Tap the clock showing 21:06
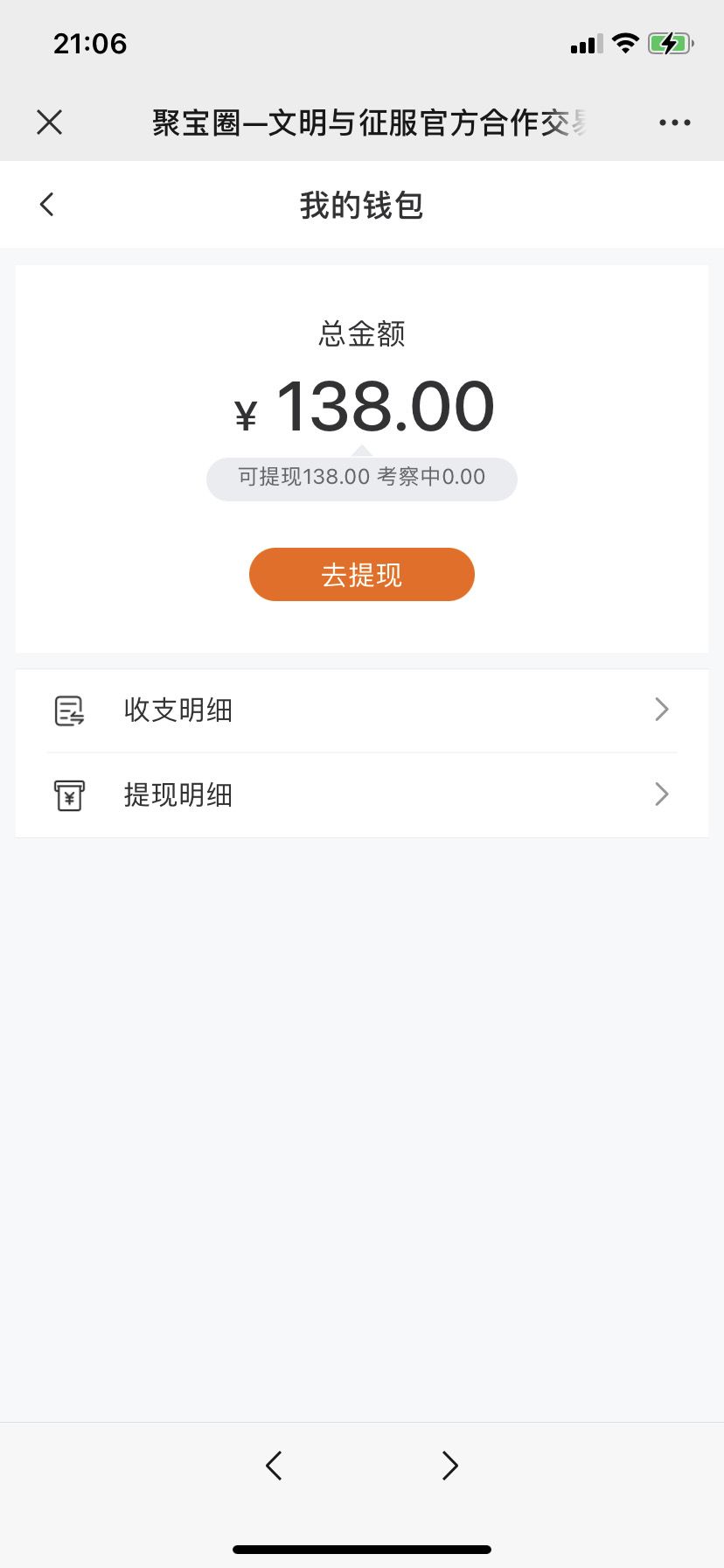724x1568 pixels. [x=90, y=43]
